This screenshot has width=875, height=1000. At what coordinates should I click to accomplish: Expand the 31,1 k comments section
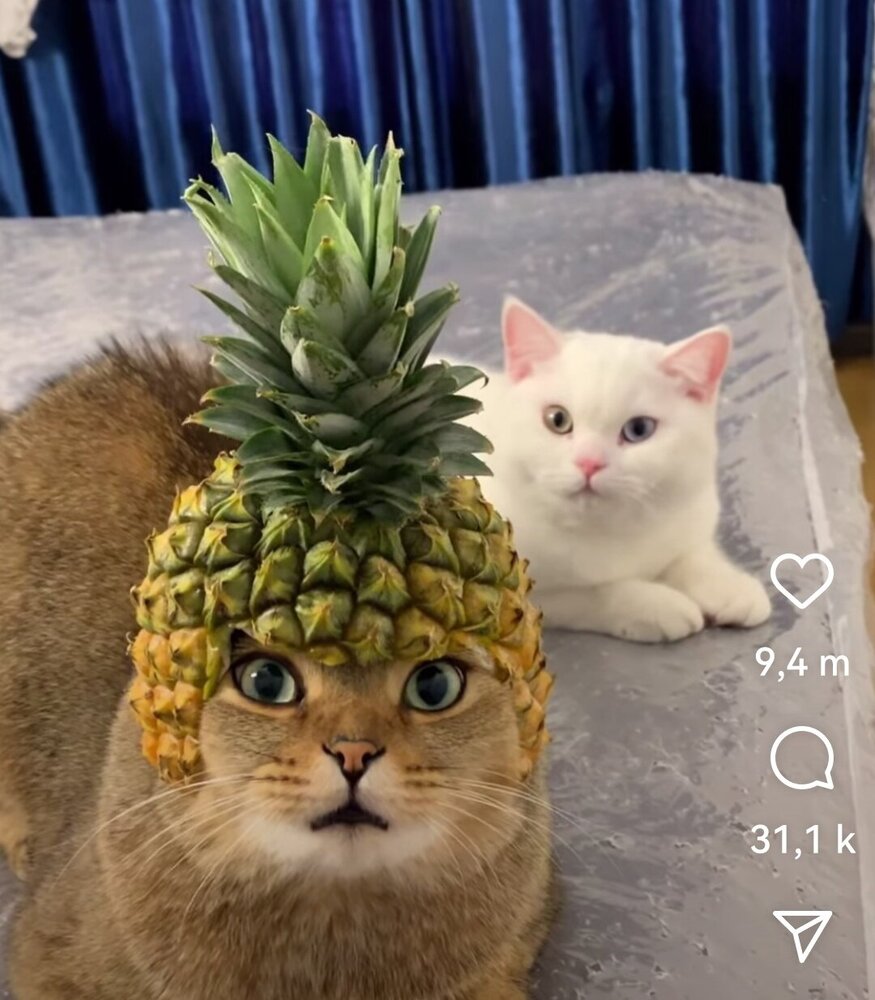coord(805,840)
